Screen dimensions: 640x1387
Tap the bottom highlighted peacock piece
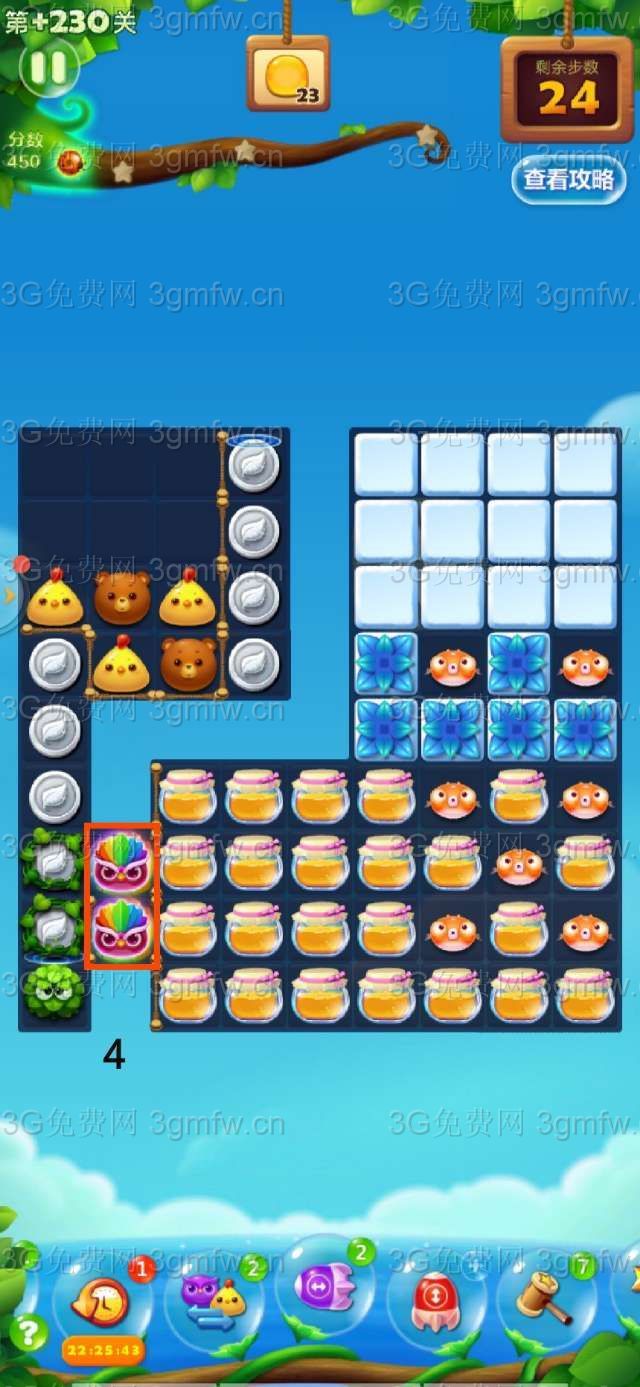coord(122,930)
